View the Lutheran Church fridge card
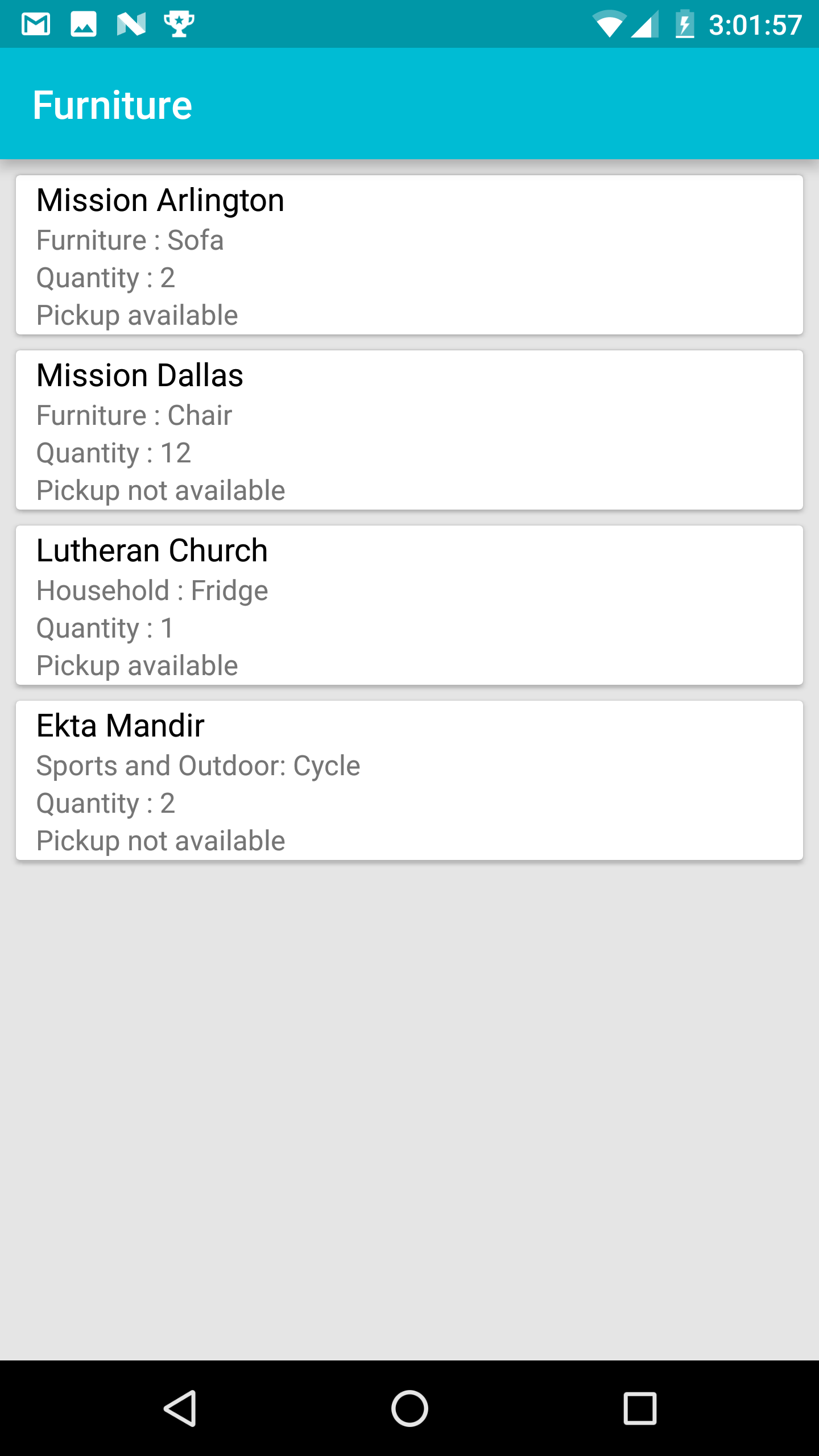The width and height of the screenshot is (819, 1456). [x=409, y=605]
